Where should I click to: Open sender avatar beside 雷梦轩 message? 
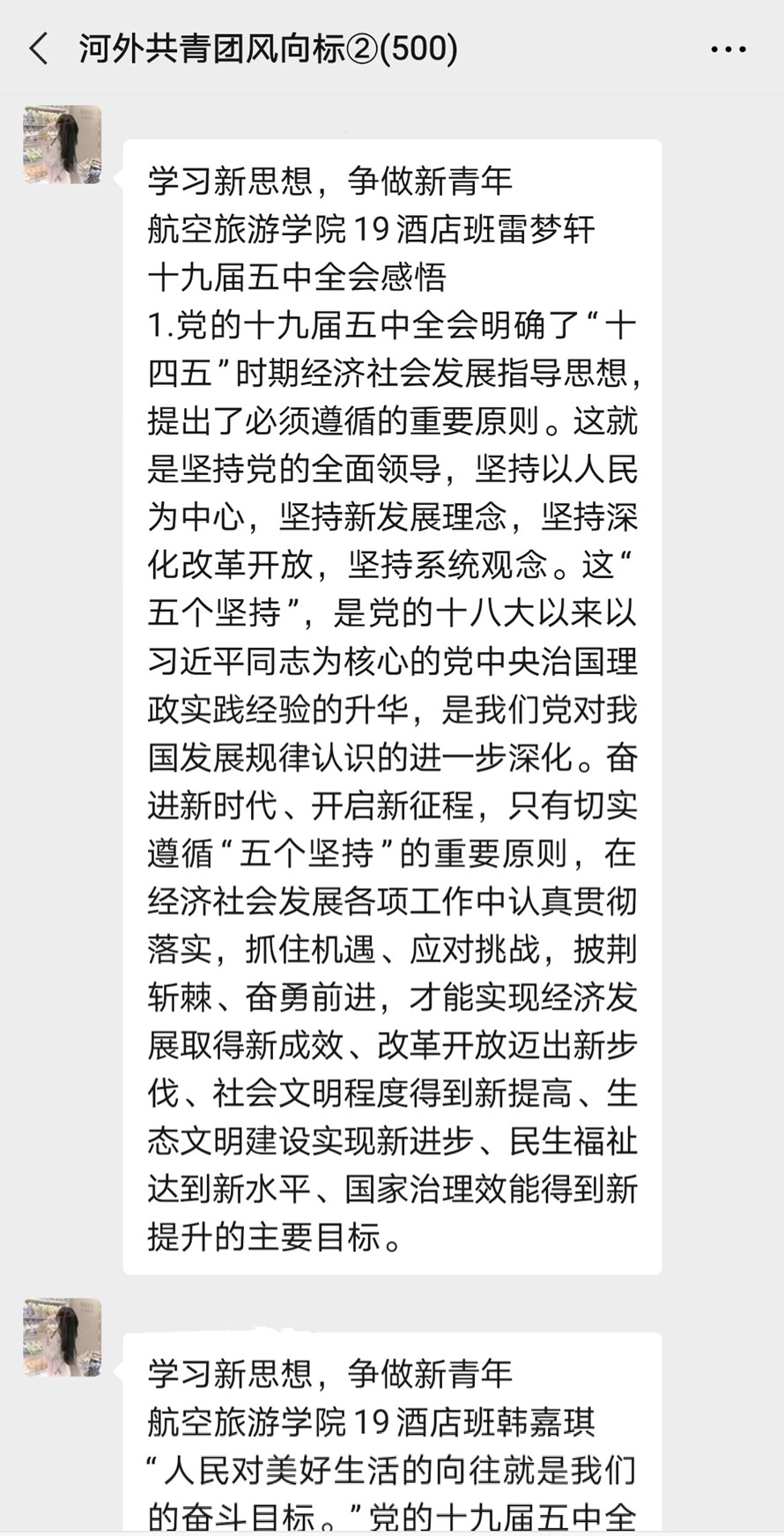pyautogui.click(x=62, y=145)
